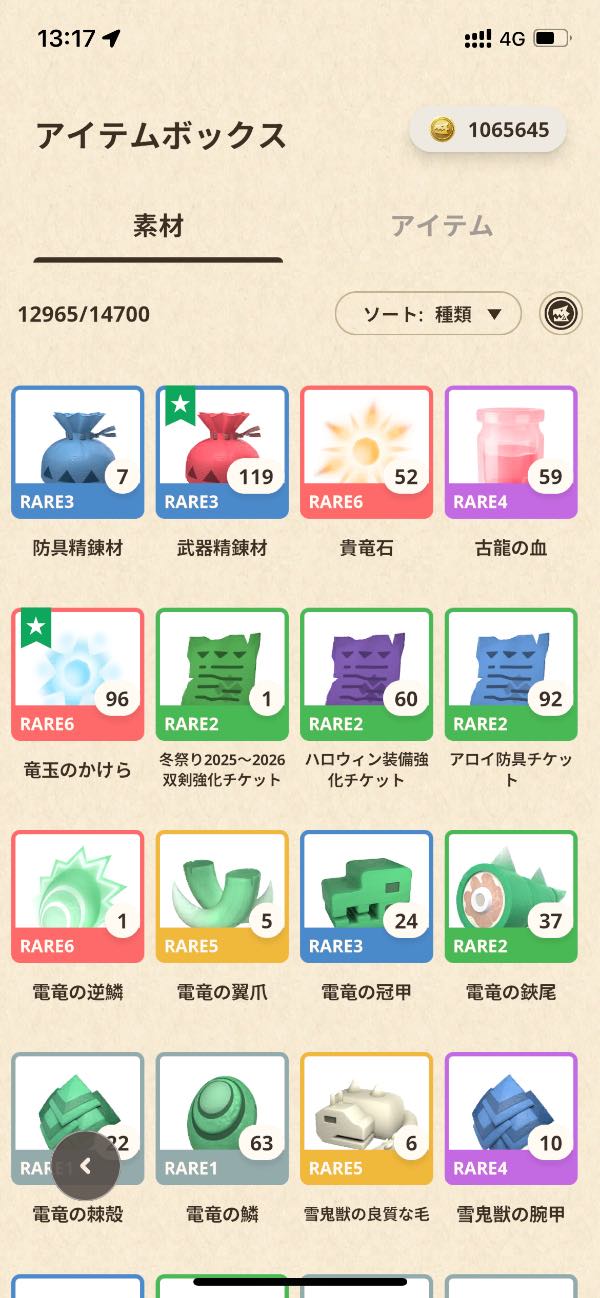The image size is (600, 1298).
Task: Select the 冬祭り2025～2026 双剣強化チケット
Action: pos(222,674)
